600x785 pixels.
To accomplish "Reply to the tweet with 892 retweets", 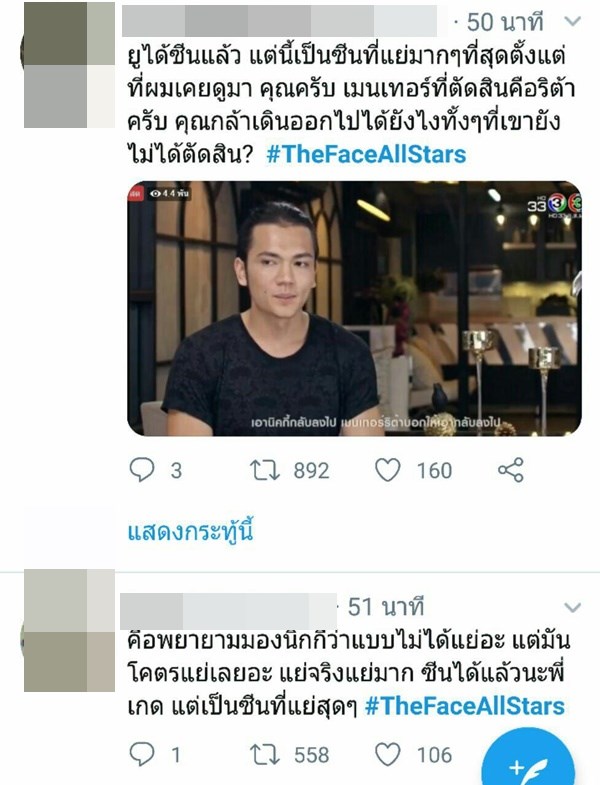I will click(x=143, y=470).
